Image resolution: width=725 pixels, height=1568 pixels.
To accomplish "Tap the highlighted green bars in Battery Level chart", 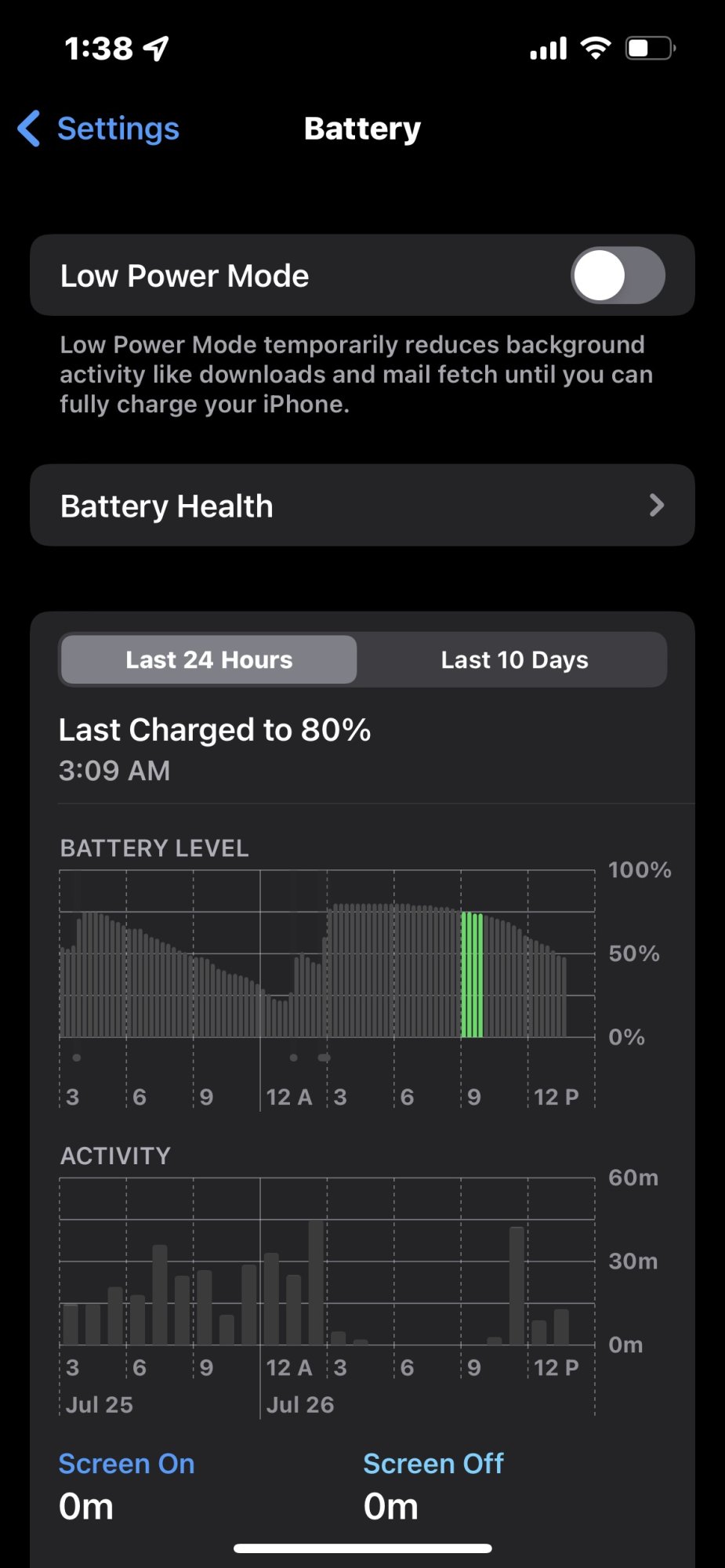I will 472,975.
